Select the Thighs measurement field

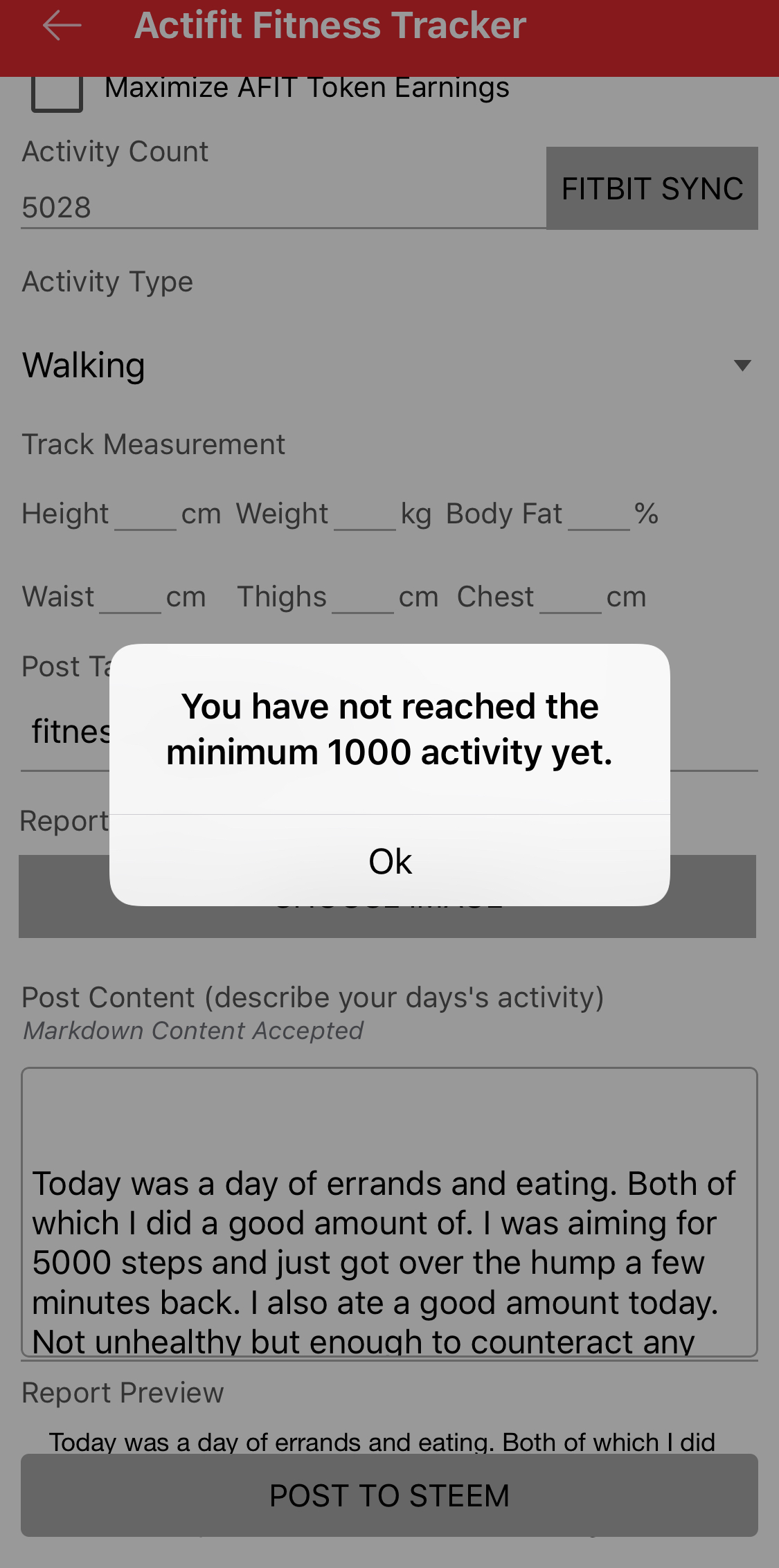(363, 599)
